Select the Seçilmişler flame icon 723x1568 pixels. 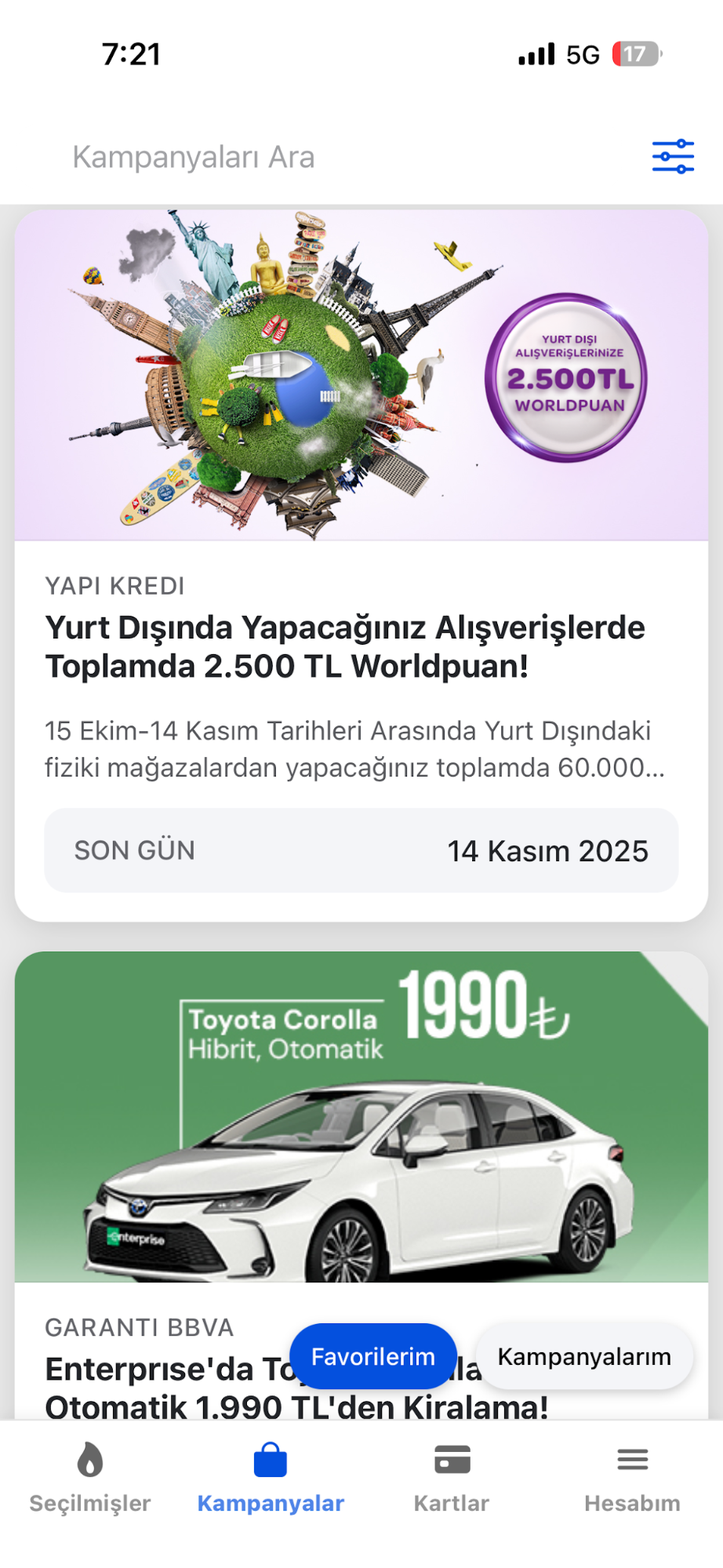point(89,1461)
